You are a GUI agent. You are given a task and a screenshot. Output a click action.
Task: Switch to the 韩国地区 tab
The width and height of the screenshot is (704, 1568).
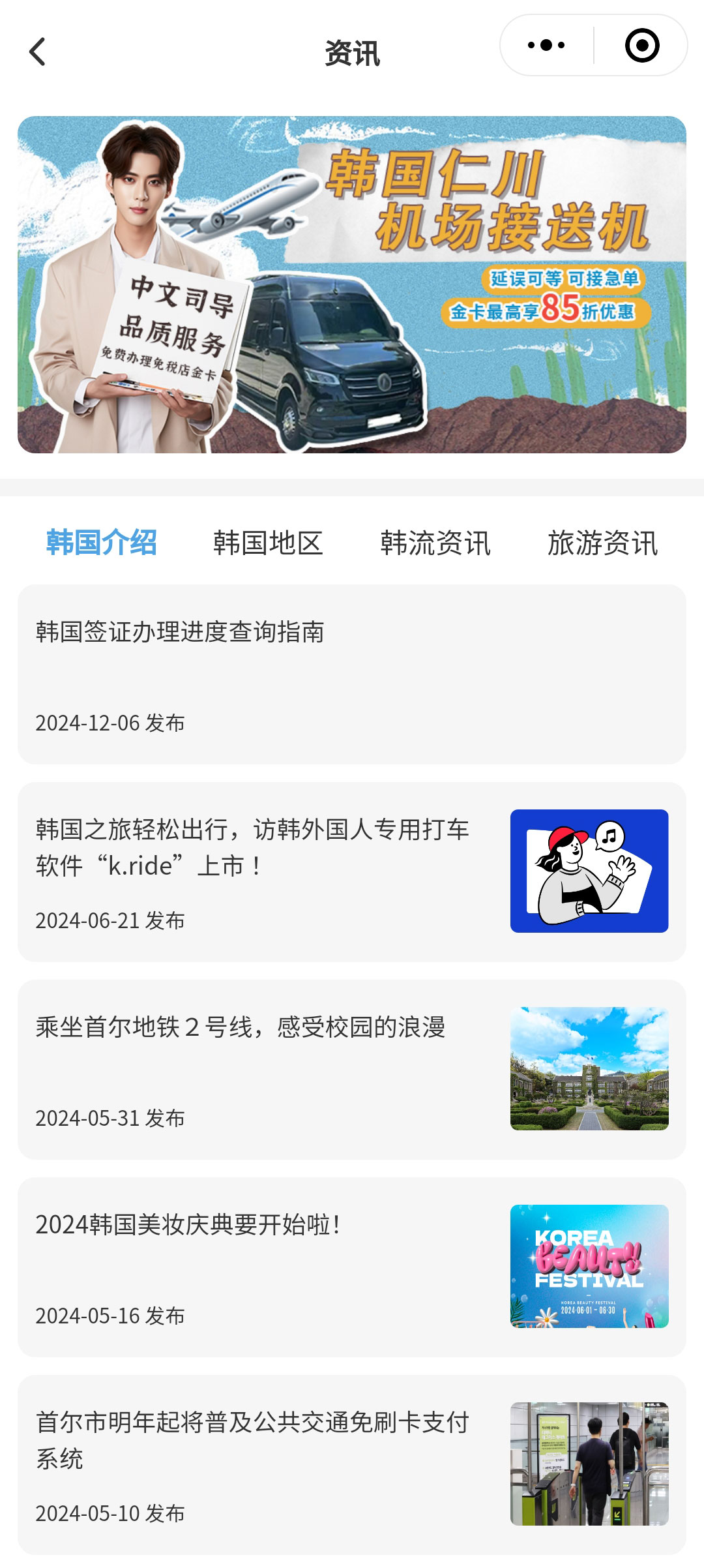(x=268, y=543)
